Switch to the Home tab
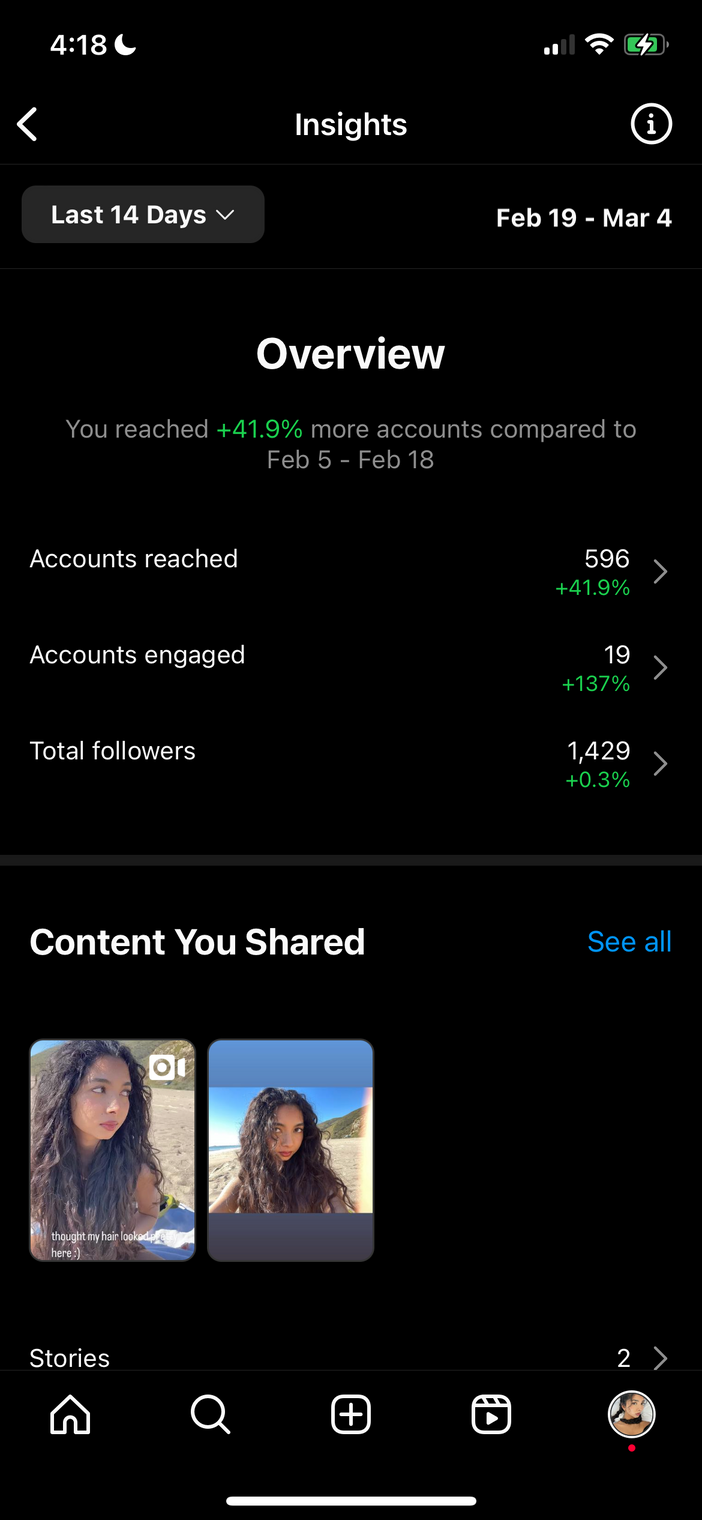This screenshot has height=1520, width=702. [70, 1415]
